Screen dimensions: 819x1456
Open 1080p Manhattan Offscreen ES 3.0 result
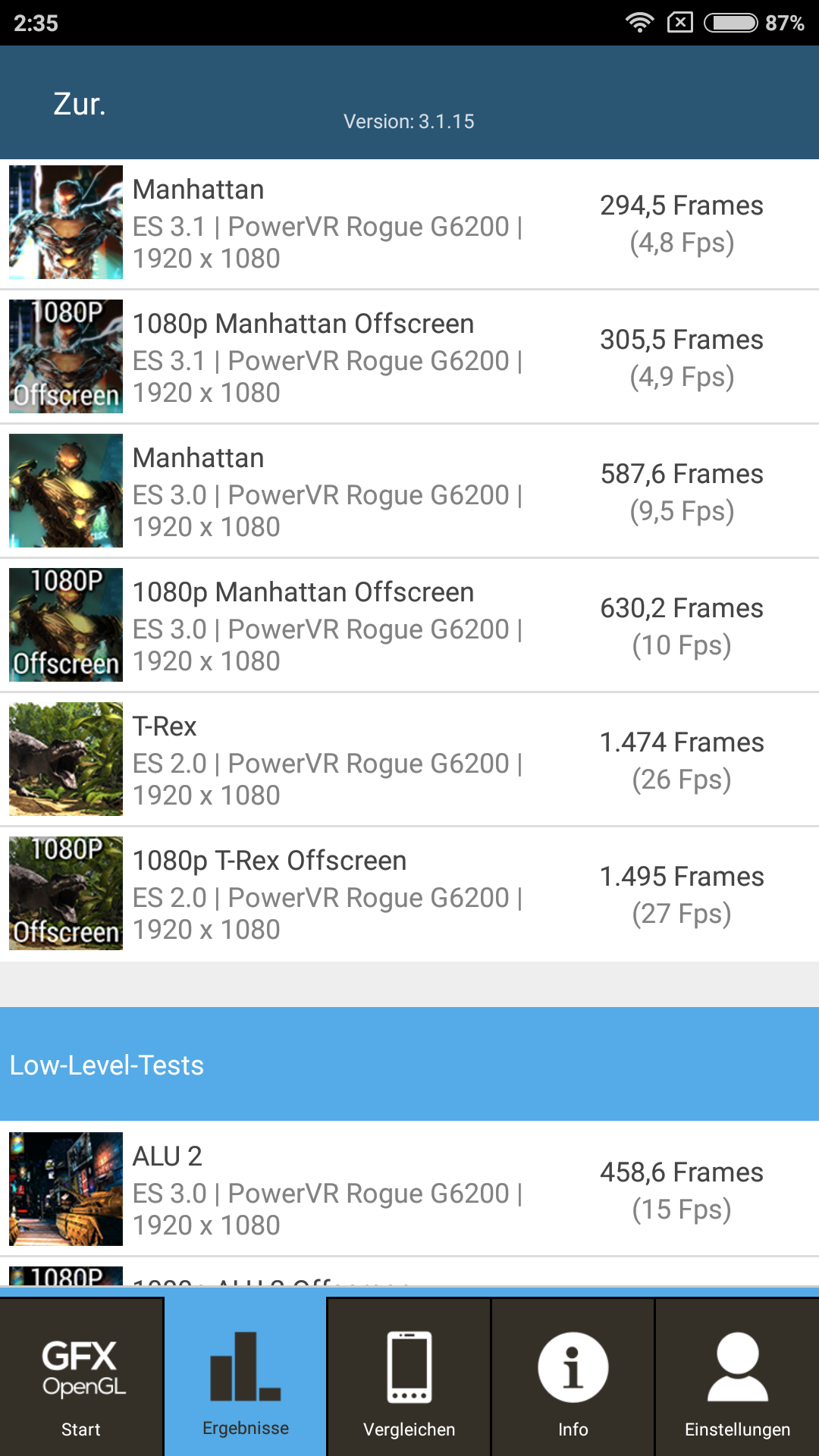pos(409,625)
